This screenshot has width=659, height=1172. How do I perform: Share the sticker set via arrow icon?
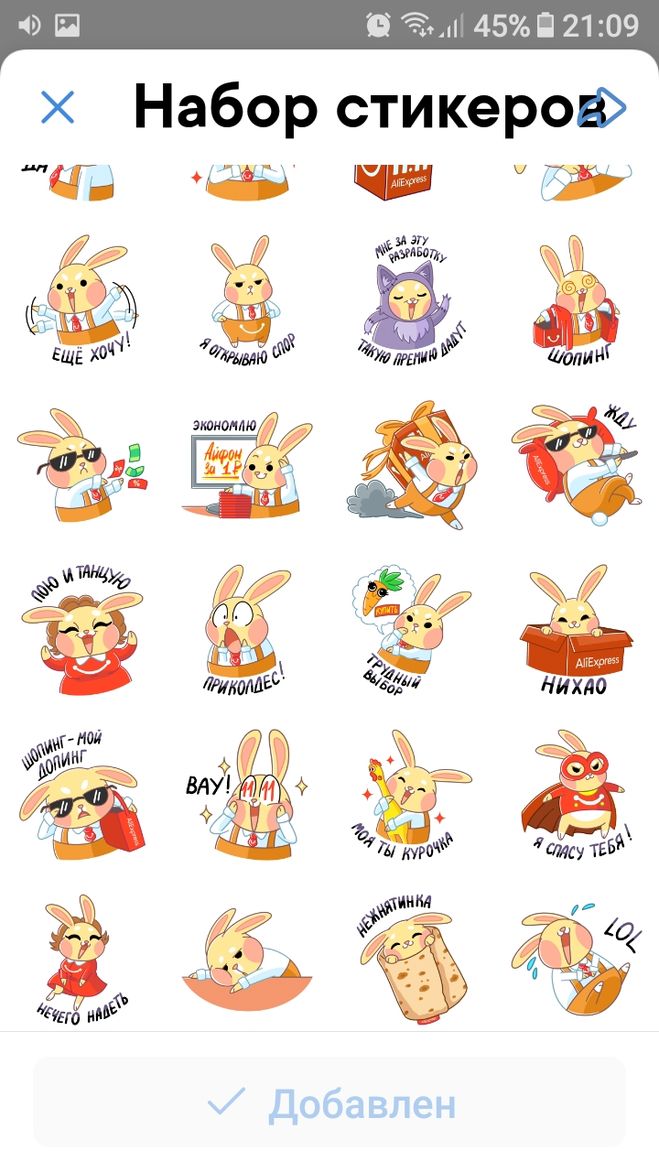pyautogui.click(x=607, y=107)
